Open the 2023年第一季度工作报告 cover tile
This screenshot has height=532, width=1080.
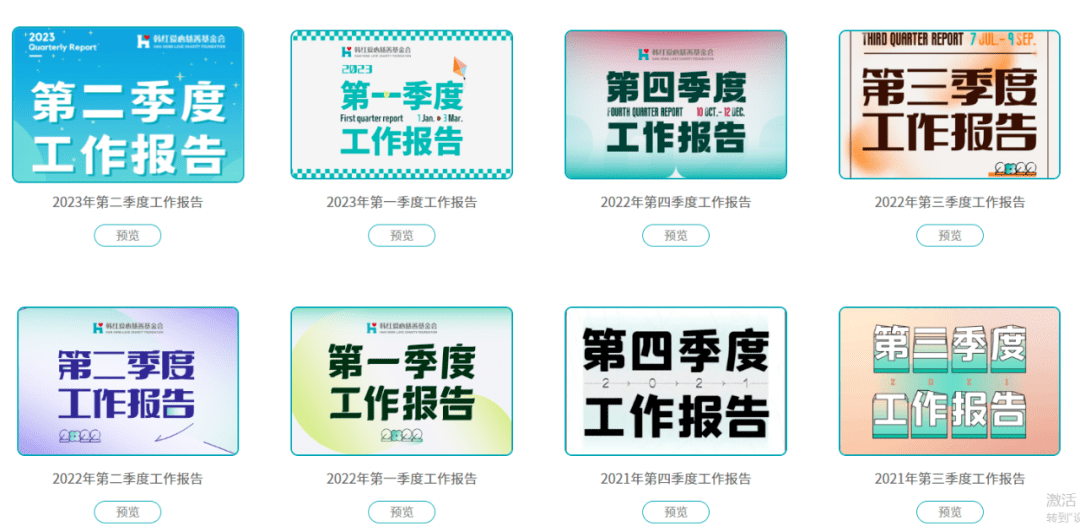tap(402, 105)
